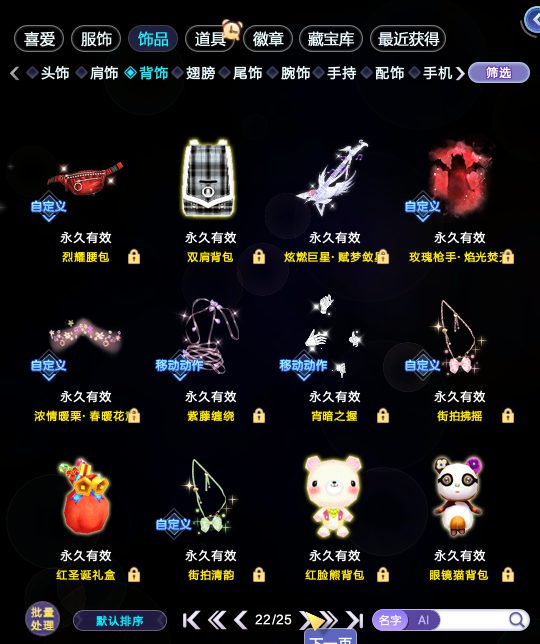The height and width of the screenshot is (644, 540).
Task: Jump to the first page
Action: coord(192,620)
